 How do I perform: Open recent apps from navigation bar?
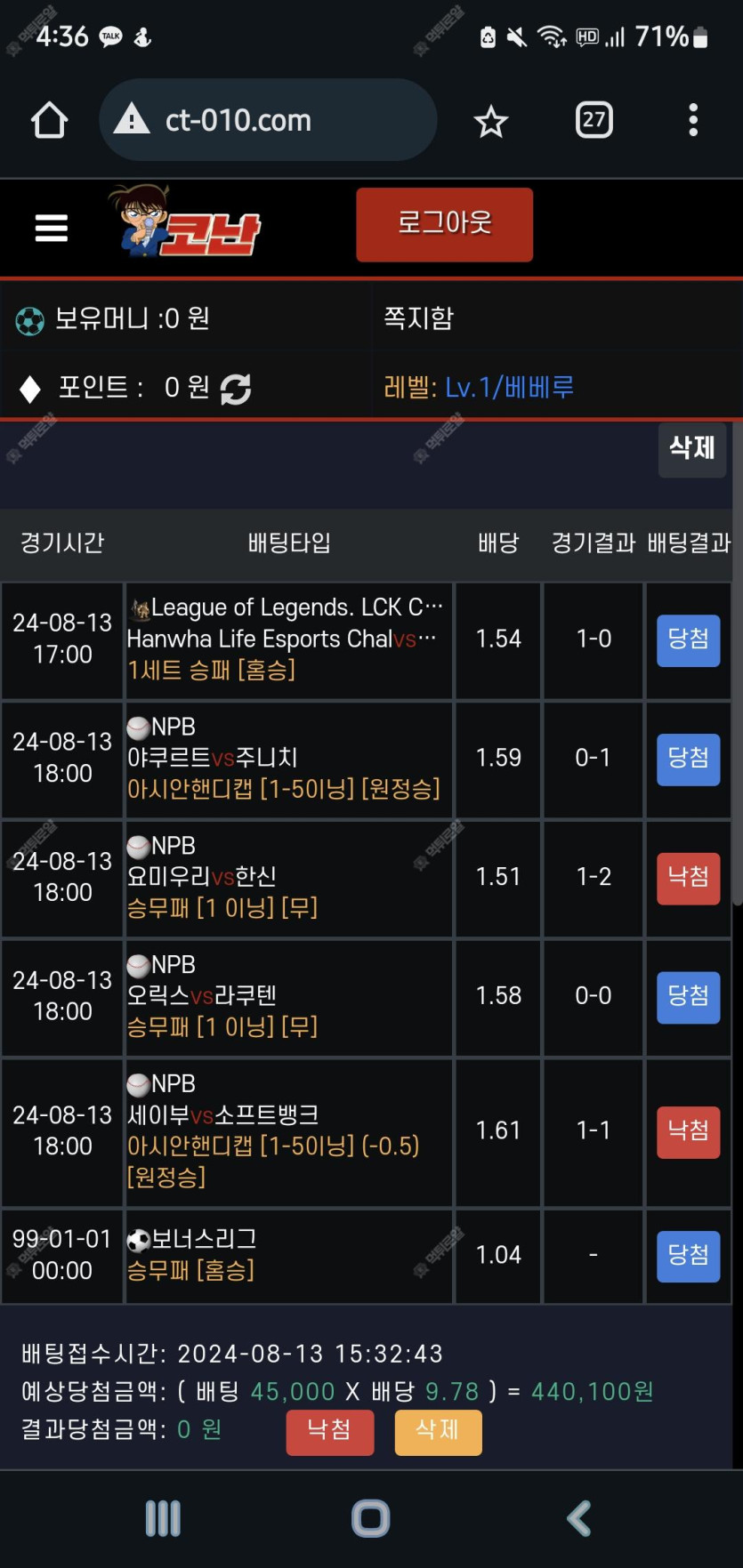pos(163,1518)
